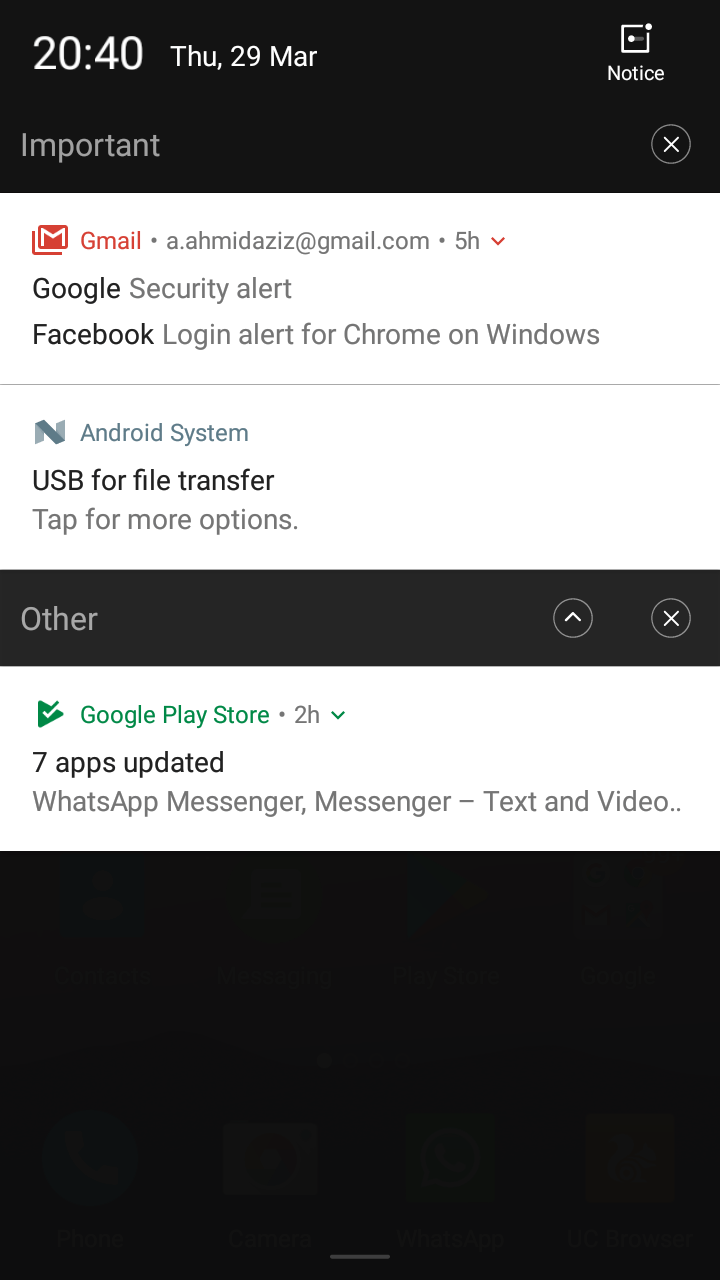720x1280 pixels.
Task: Open the Gmail security alert notification
Action: [360, 289]
